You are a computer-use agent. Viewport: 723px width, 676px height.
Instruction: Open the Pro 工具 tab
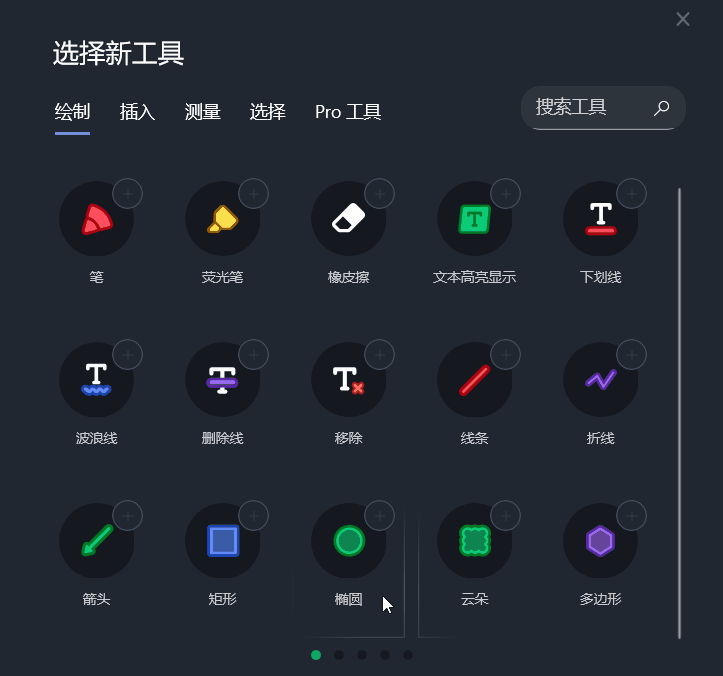(x=348, y=112)
